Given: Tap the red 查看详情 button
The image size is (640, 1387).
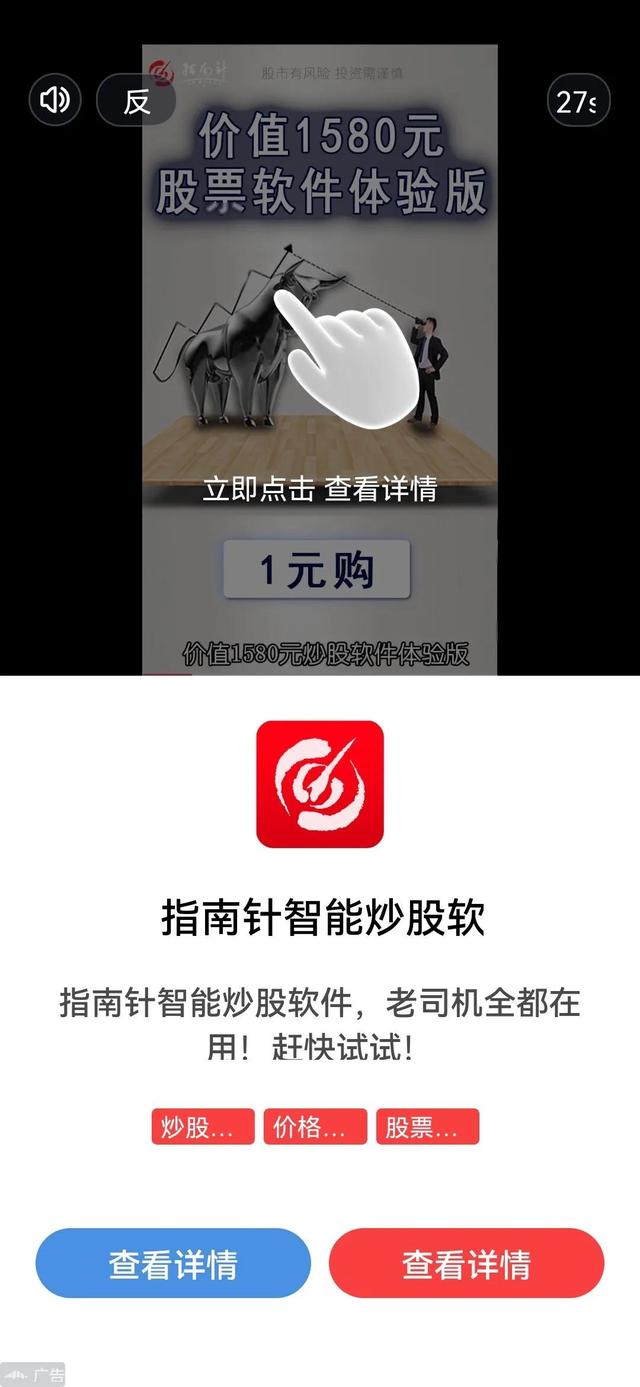Looking at the screenshot, I should coord(466,1264).
